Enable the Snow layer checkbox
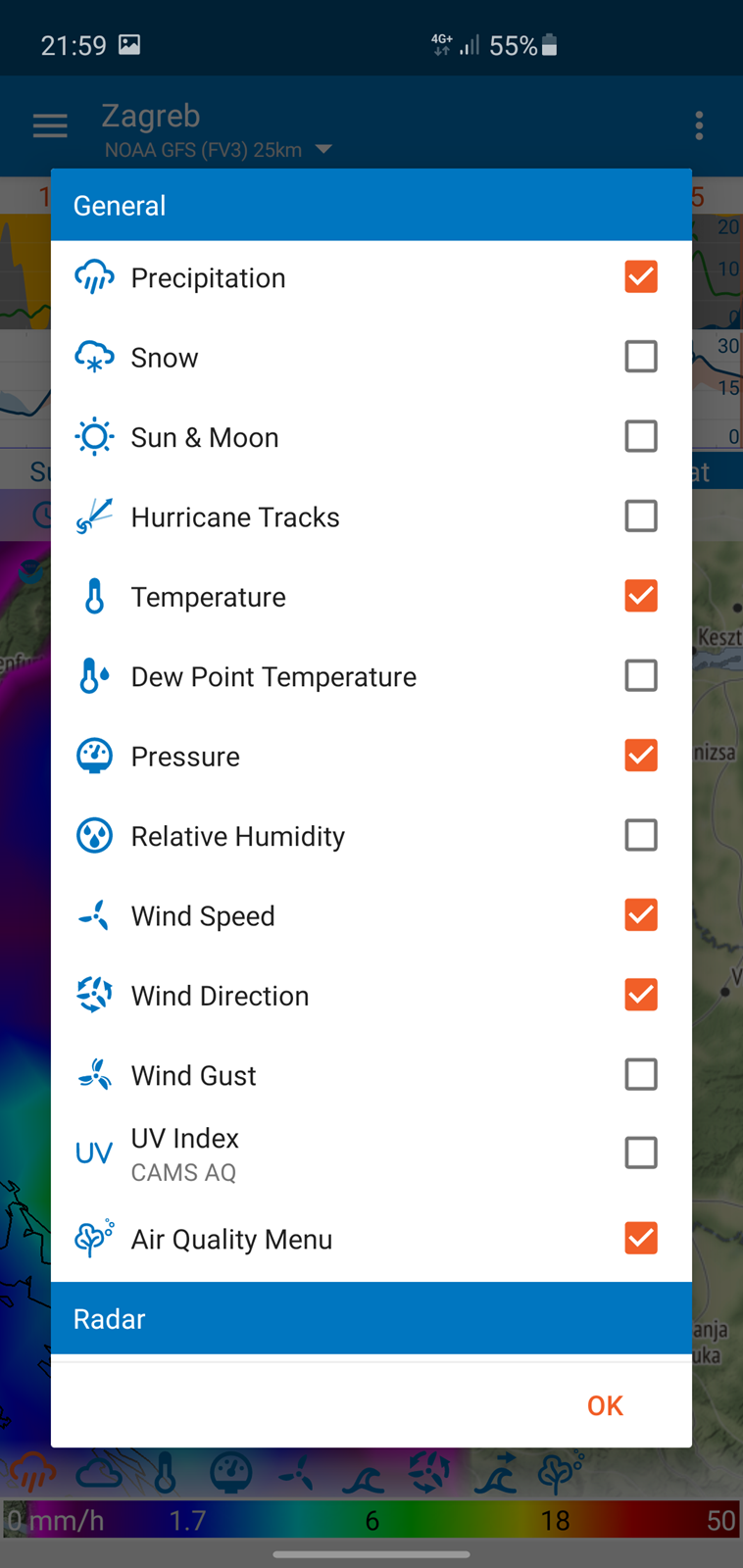 (x=641, y=357)
